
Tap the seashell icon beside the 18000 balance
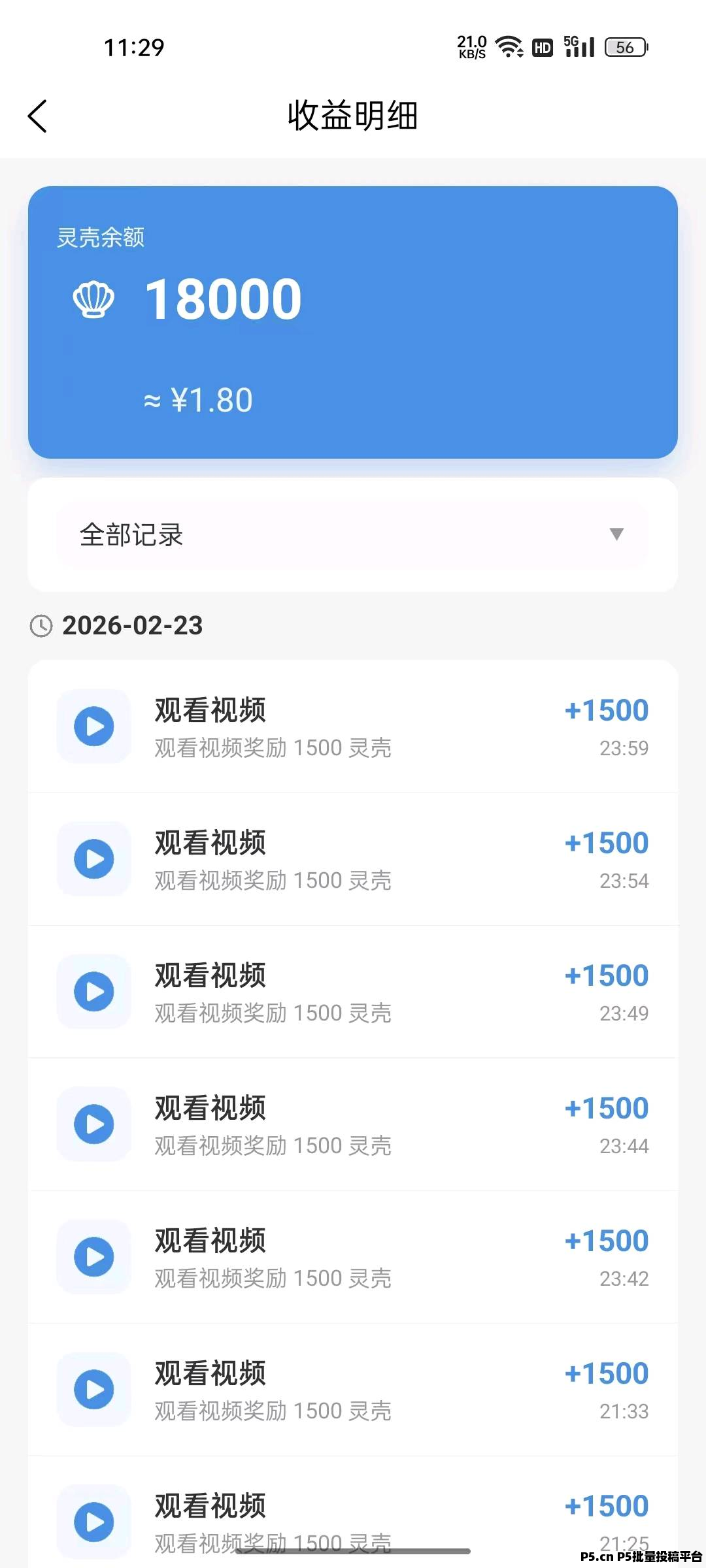(x=93, y=299)
